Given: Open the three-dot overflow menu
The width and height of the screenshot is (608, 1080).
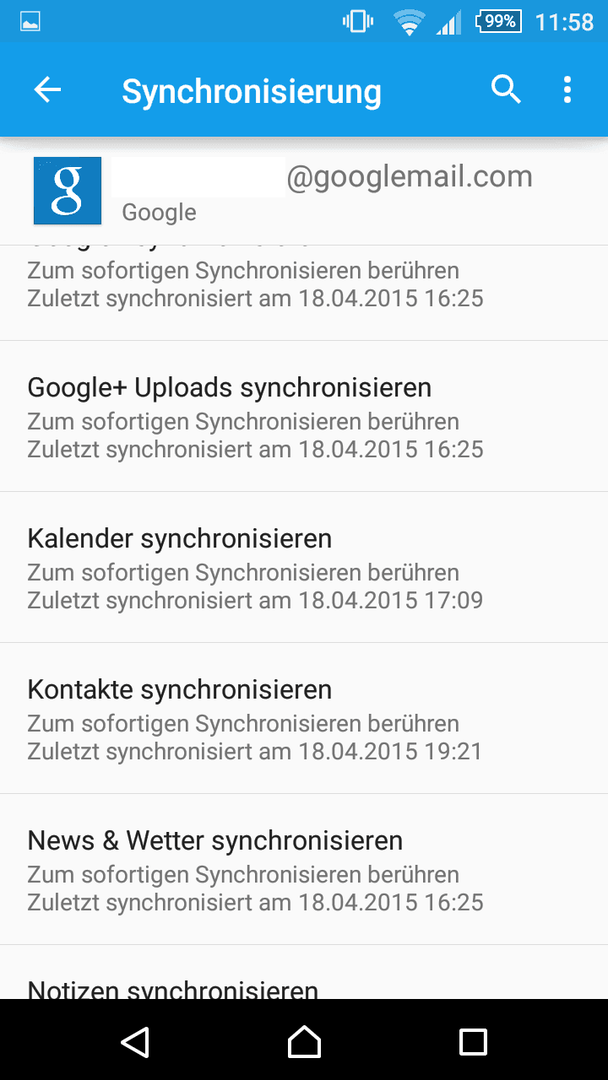Looking at the screenshot, I should click(567, 90).
